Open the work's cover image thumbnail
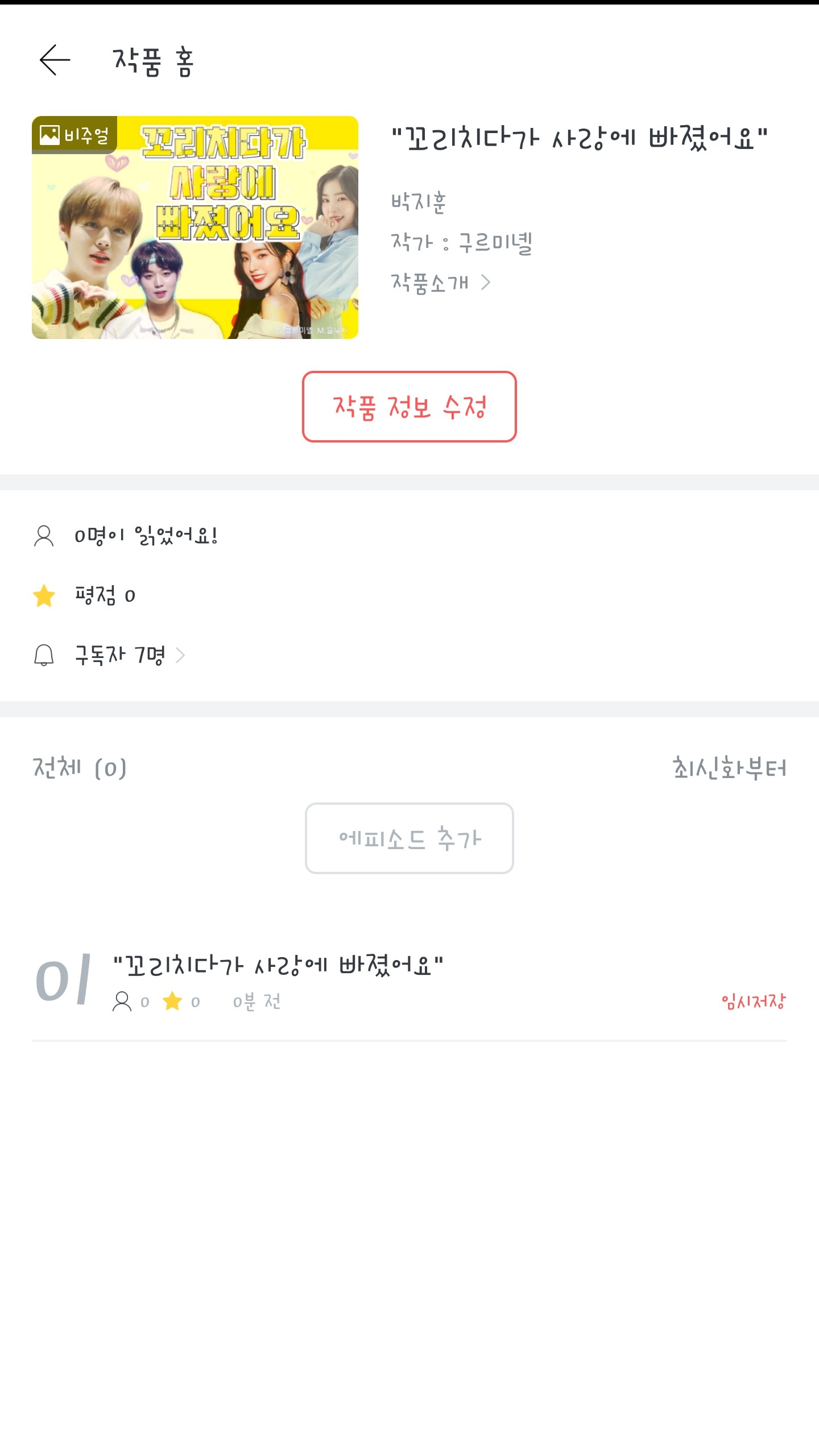Viewport: 819px width, 1456px height. (195, 227)
